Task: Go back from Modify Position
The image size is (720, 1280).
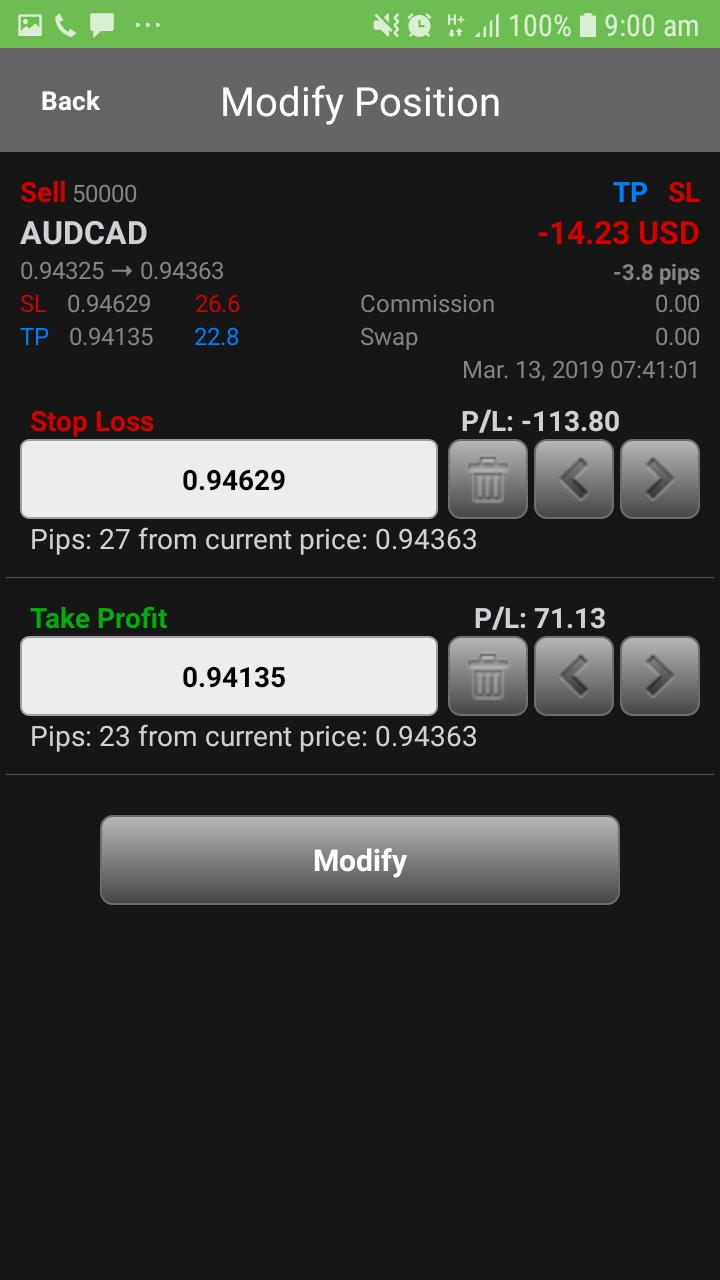Action: coord(70,101)
